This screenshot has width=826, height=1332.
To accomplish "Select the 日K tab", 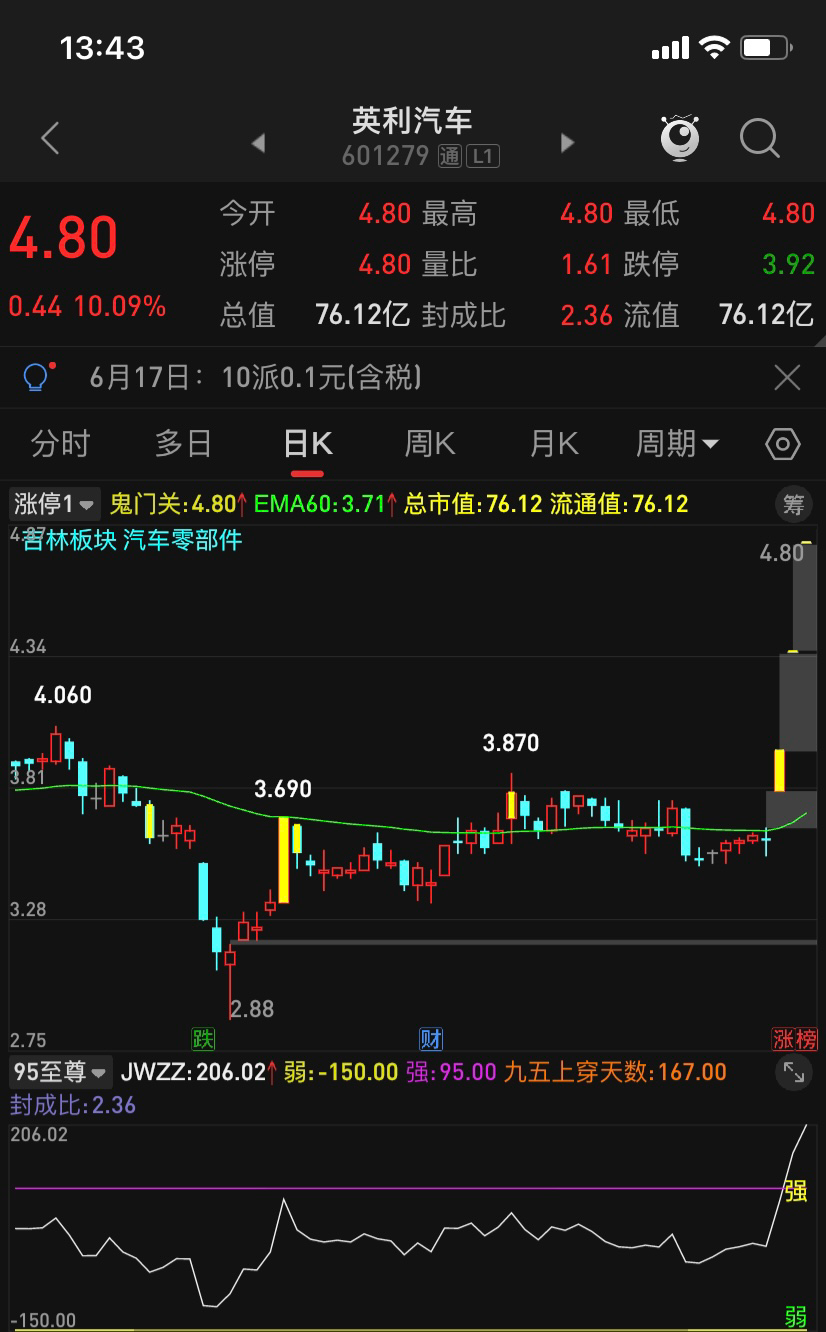I will click(307, 444).
